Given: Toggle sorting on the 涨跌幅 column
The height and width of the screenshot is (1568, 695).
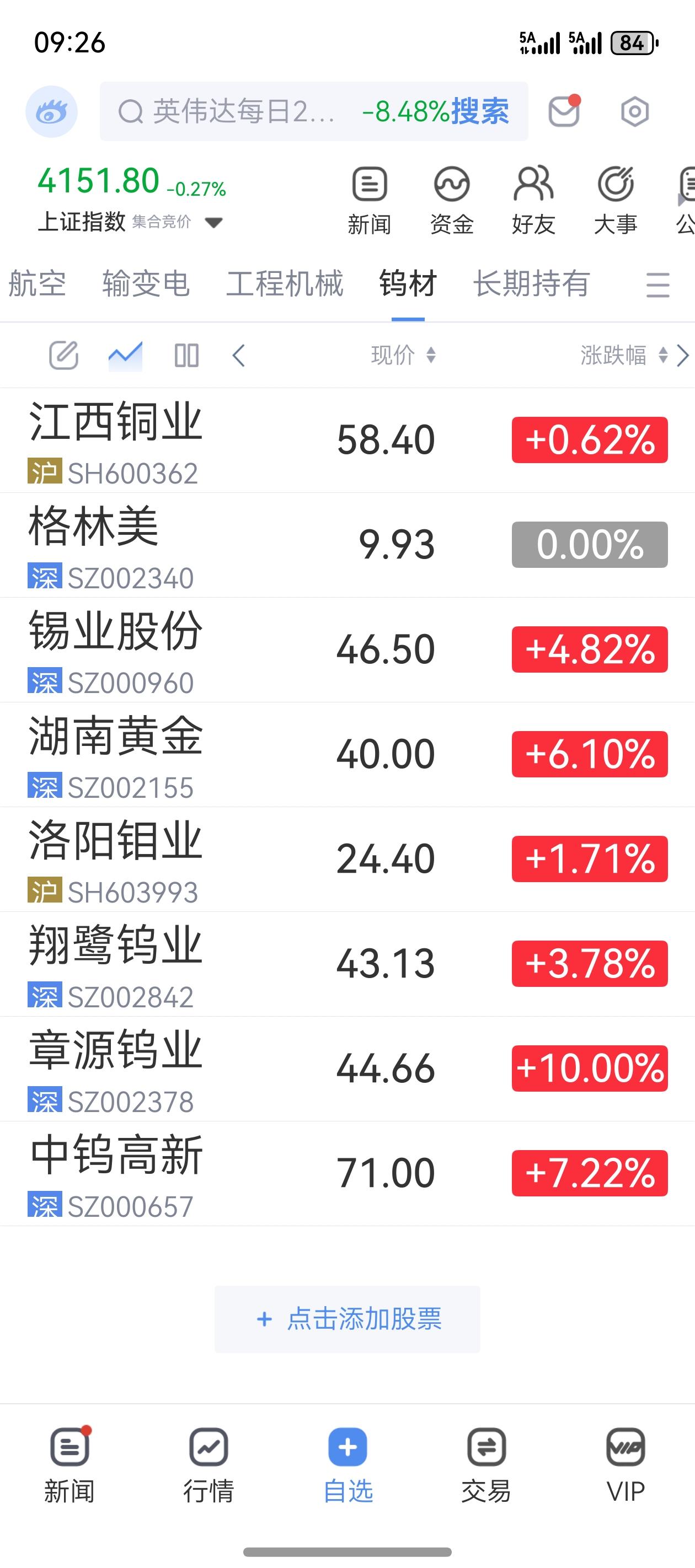Looking at the screenshot, I should point(619,356).
